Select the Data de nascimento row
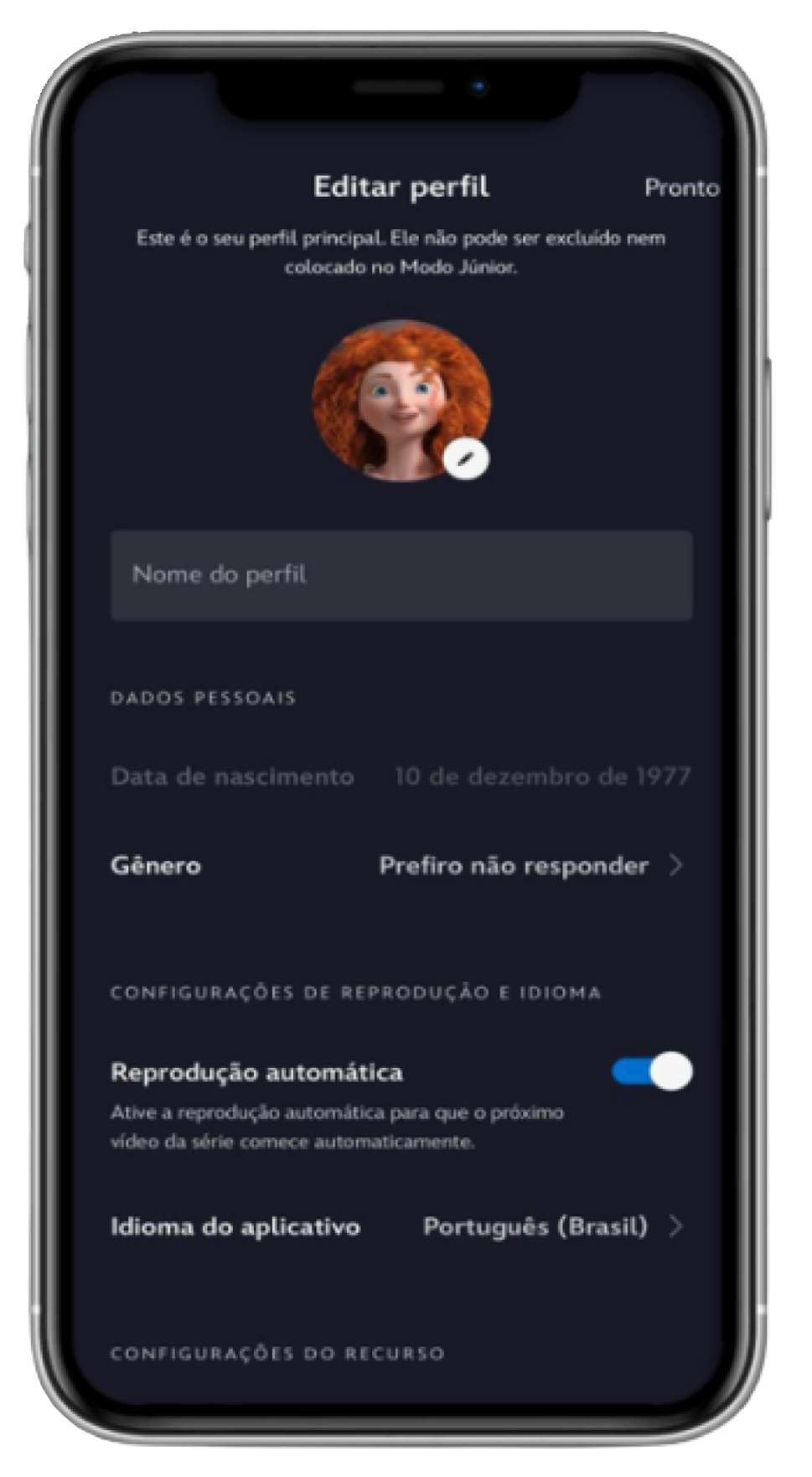This screenshot has width=812, height=1477. click(x=402, y=776)
